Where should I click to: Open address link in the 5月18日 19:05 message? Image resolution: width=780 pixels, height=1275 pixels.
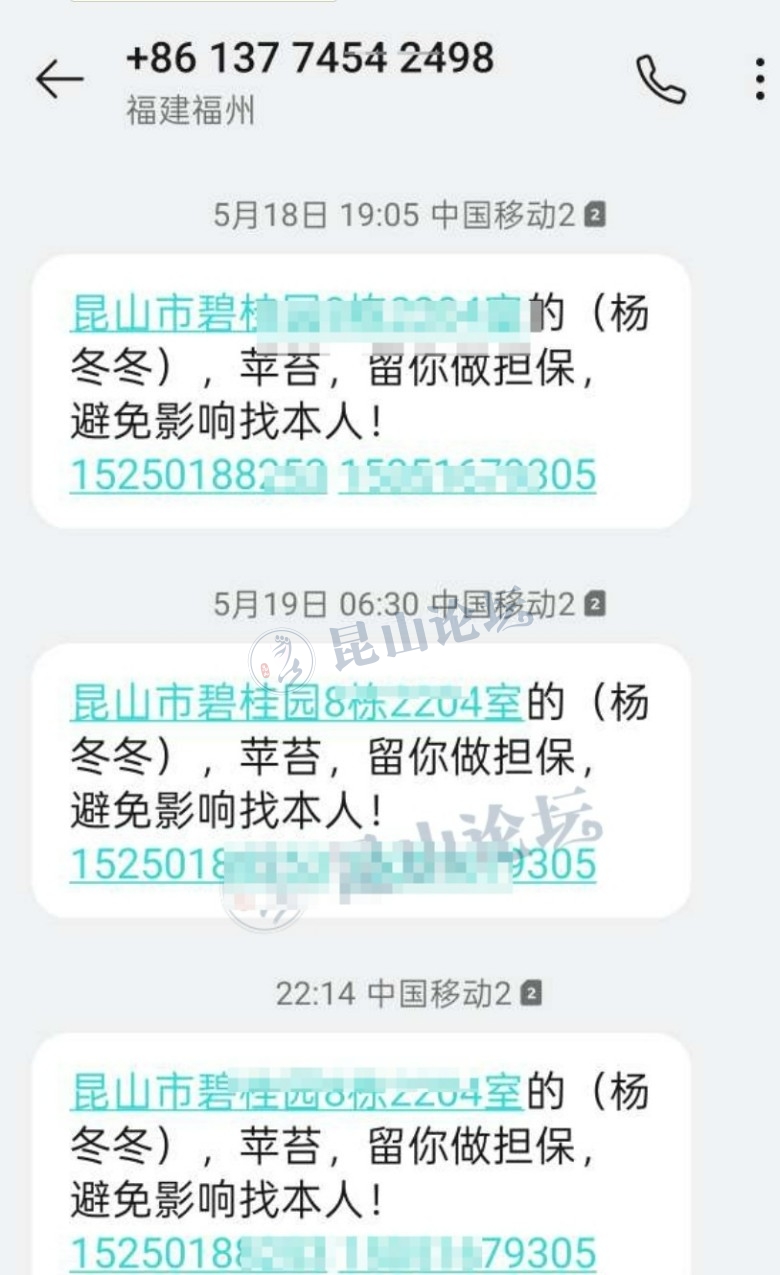(298, 314)
